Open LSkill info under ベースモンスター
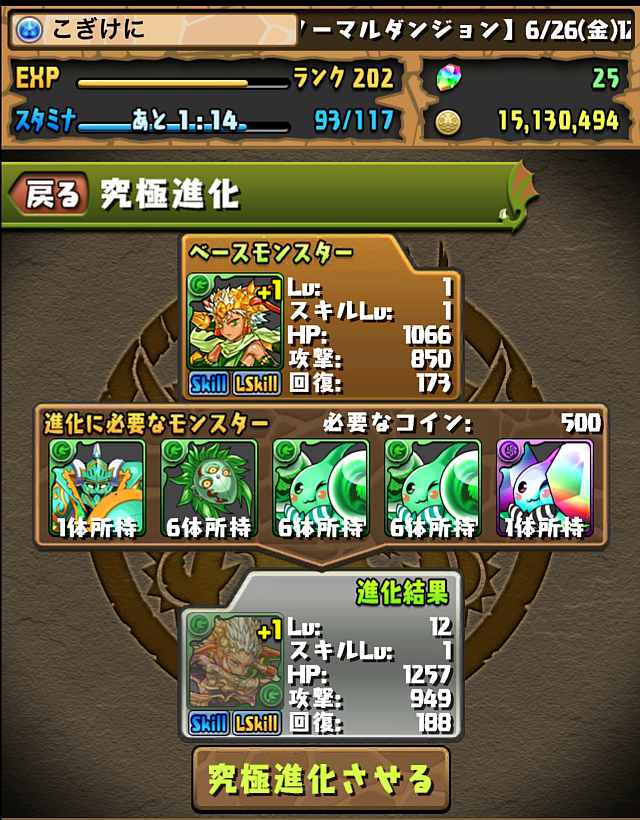 (x=257, y=383)
